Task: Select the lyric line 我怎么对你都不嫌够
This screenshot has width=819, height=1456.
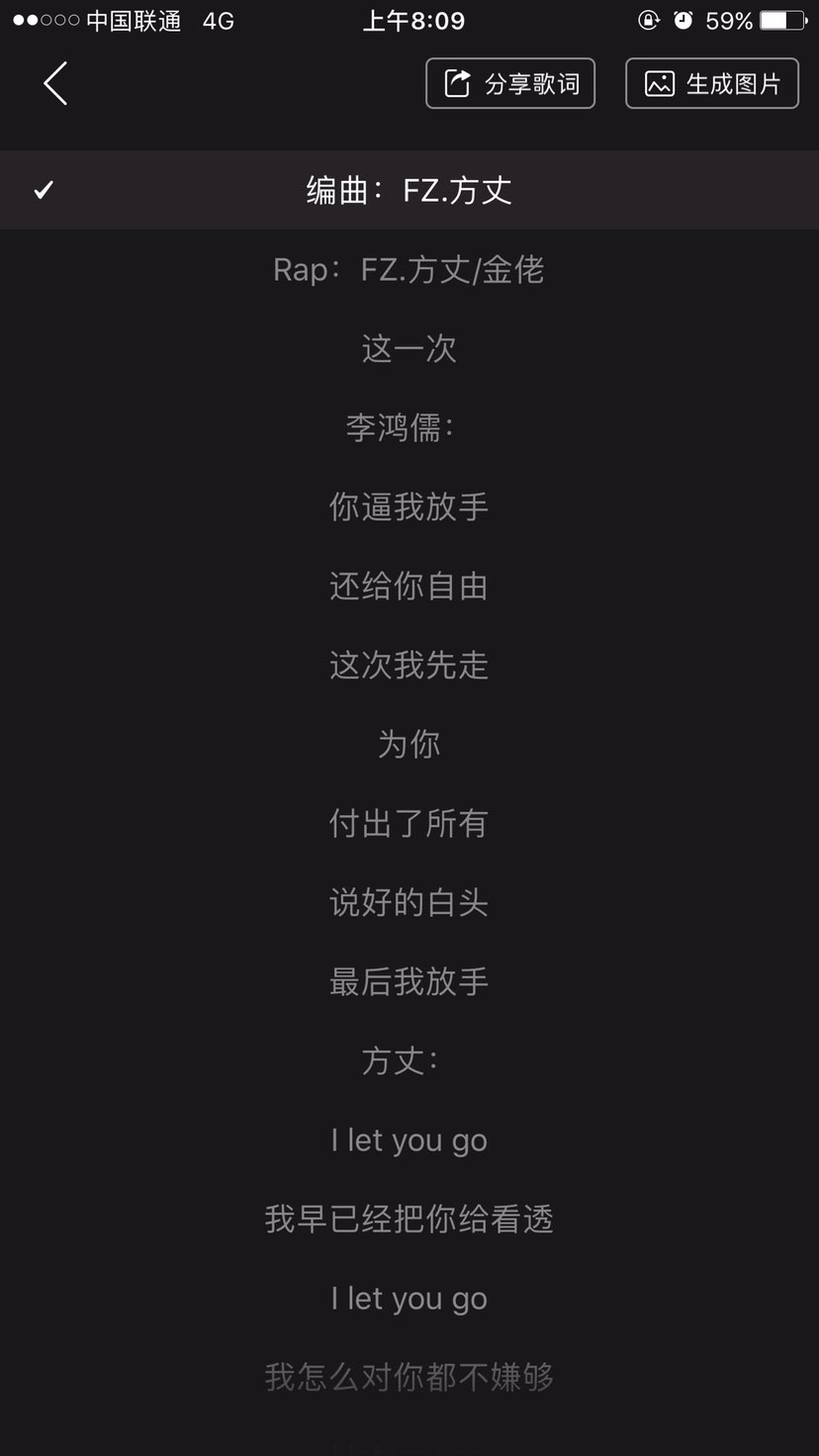Action: [409, 1377]
